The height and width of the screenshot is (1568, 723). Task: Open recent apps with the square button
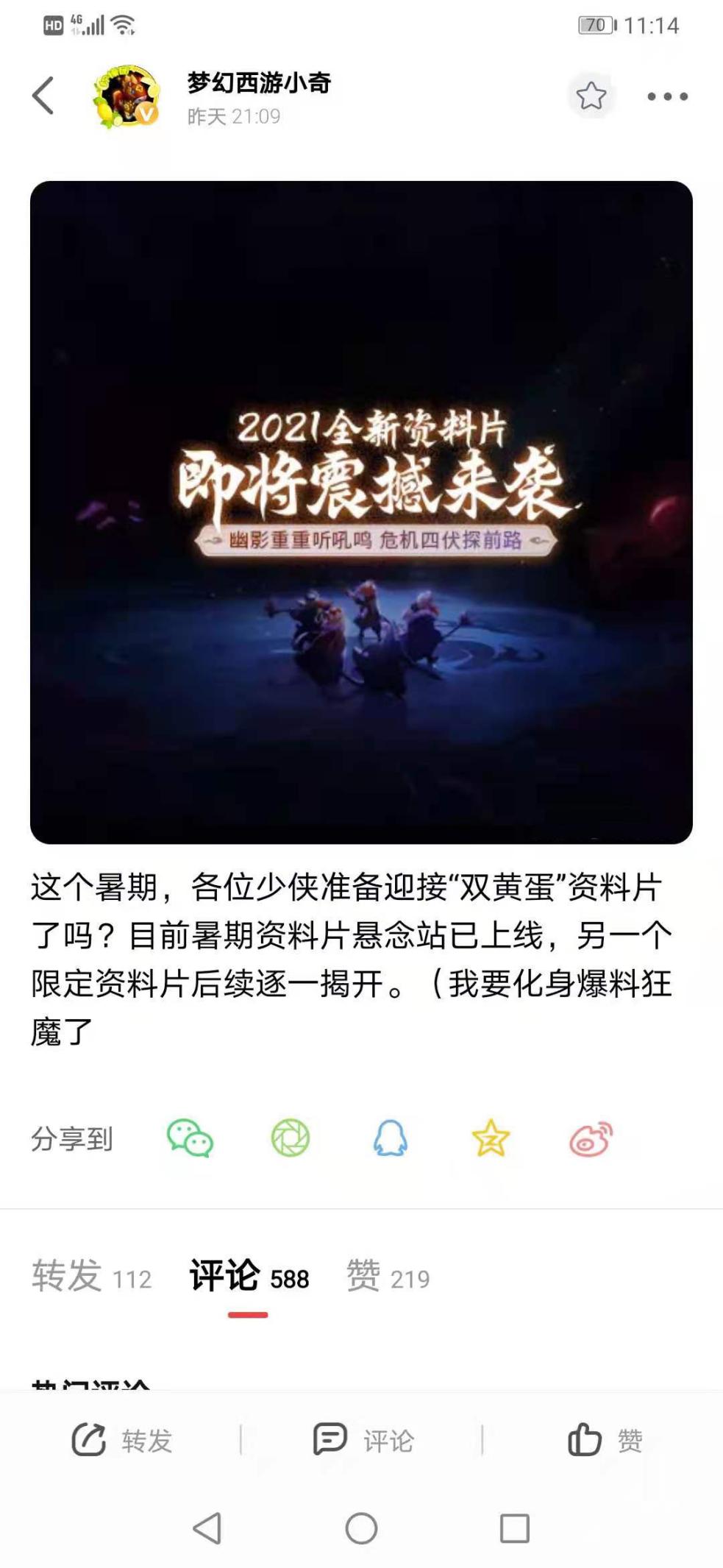point(515,1528)
